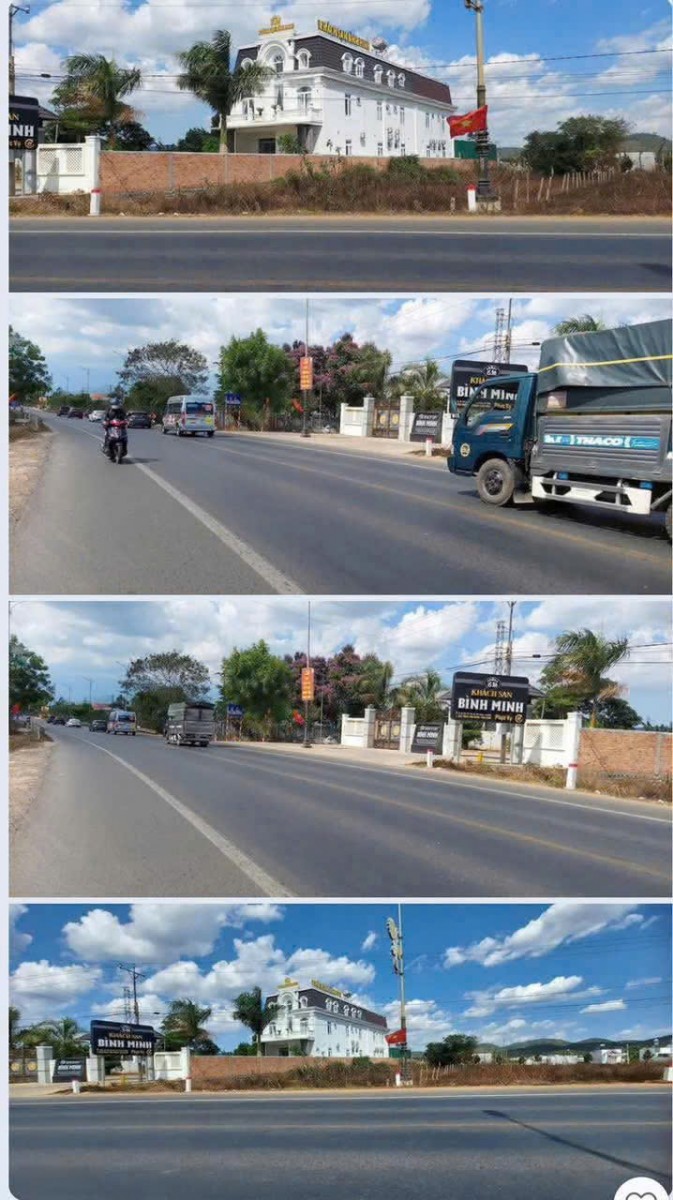Like the post with the heart button
The width and height of the screenshot is (673, 1200).
pos(641,1190)
